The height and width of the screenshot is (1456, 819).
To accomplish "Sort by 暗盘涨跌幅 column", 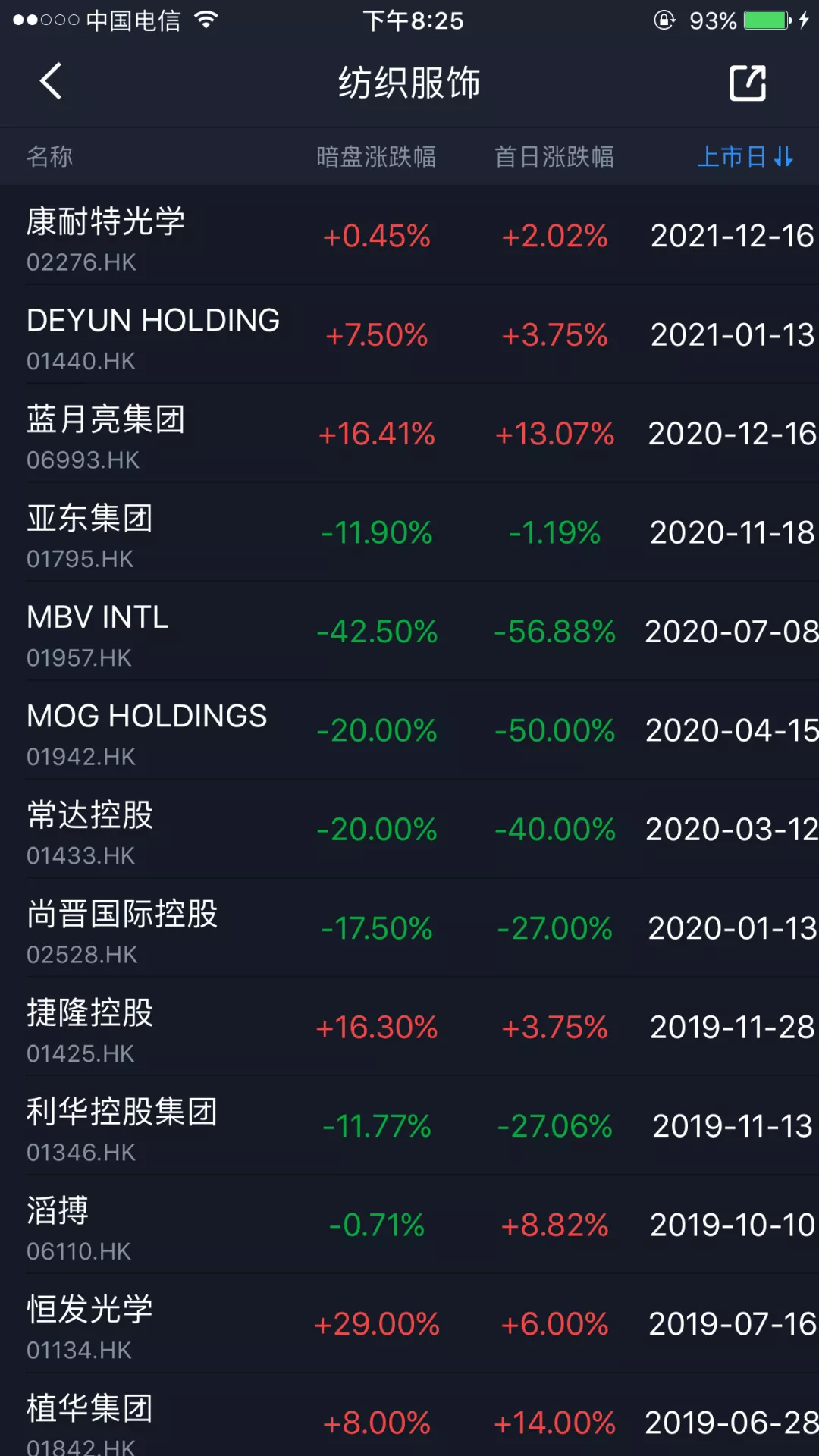I will pyautogui.click(x=376, y=157).
